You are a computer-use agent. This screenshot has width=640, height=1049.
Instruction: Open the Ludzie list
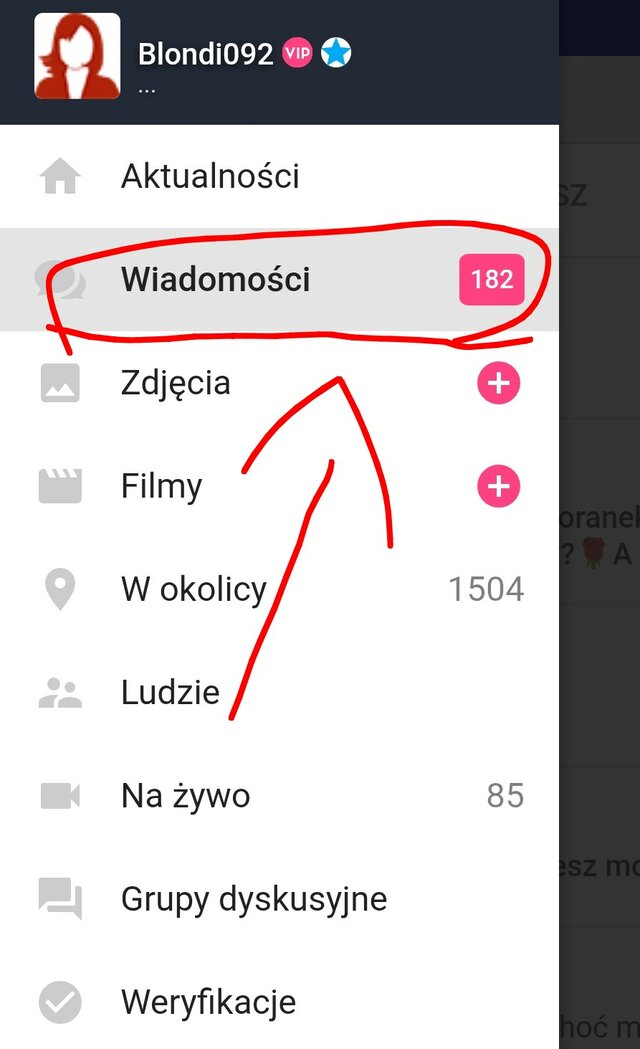(170, 693)
